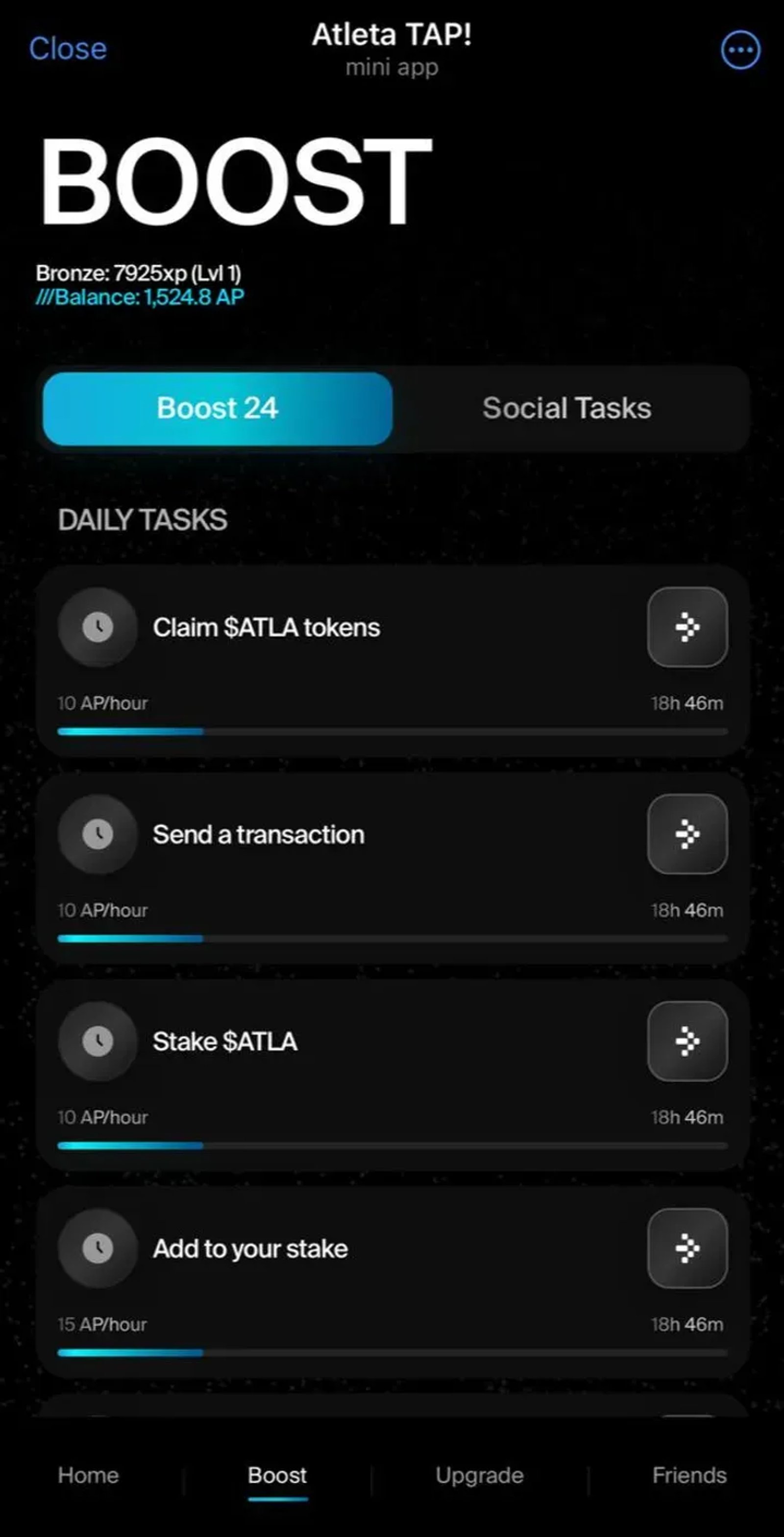Image resolution: width=784 pixels, height=1537 pixels.
Task: Tap the arrow button for Stake $ATLA
Action: (x=687, y=1041)
